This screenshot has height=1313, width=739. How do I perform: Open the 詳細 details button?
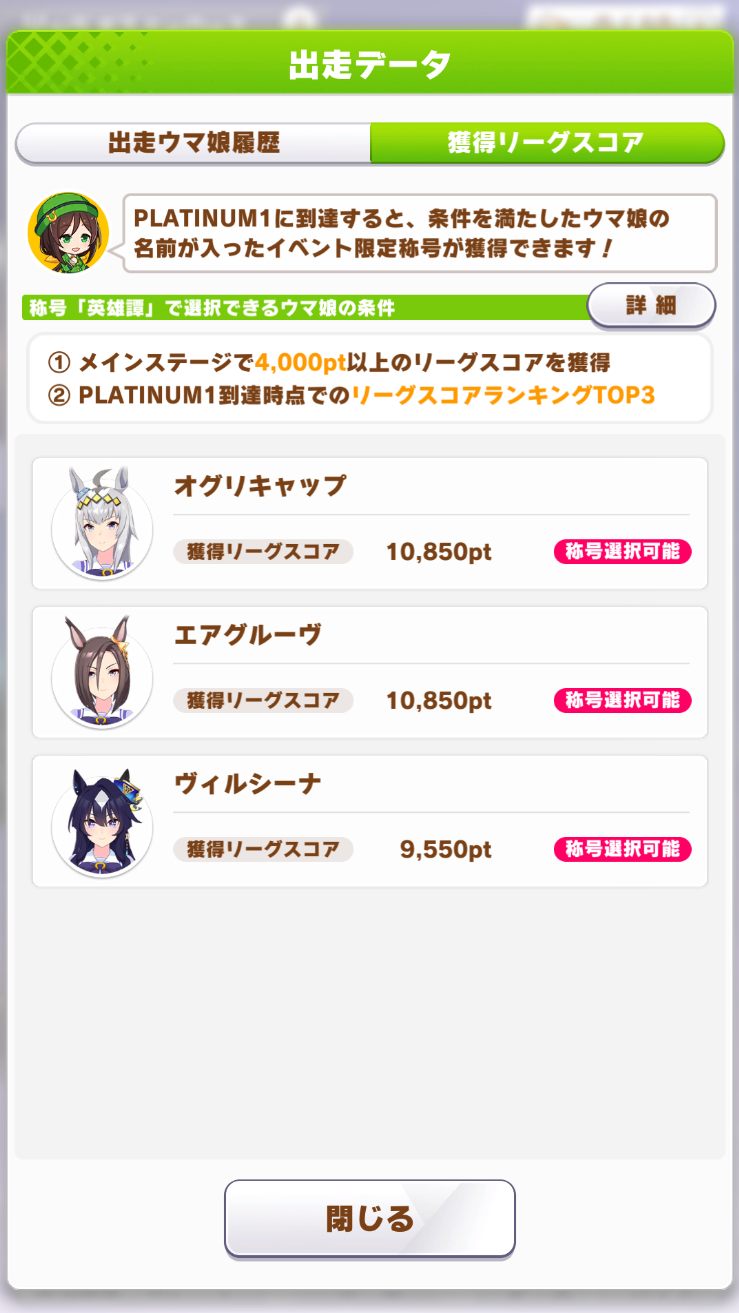(651, 306)
